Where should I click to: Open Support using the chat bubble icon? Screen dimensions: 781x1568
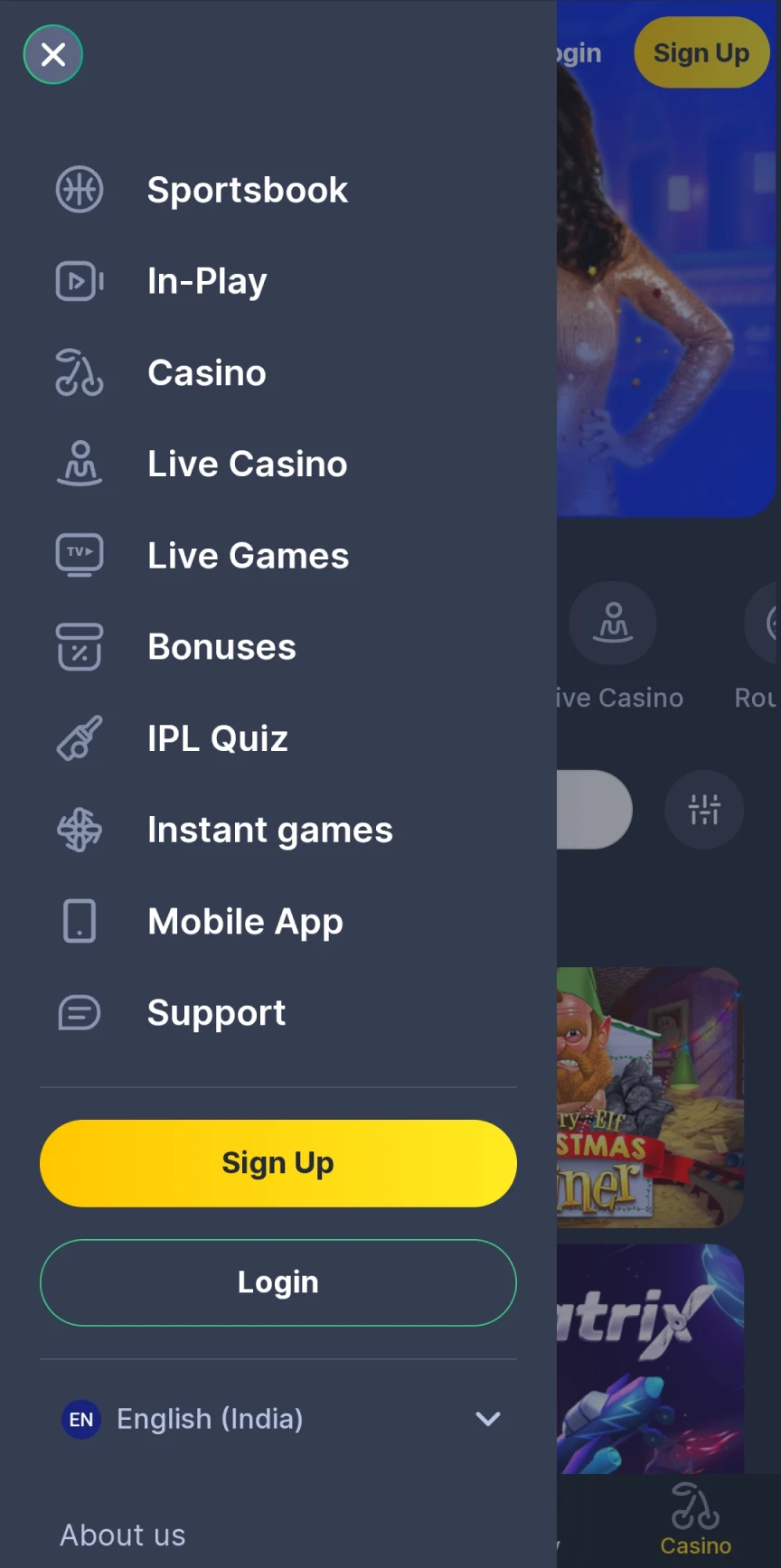click(x=80, y=1012)
